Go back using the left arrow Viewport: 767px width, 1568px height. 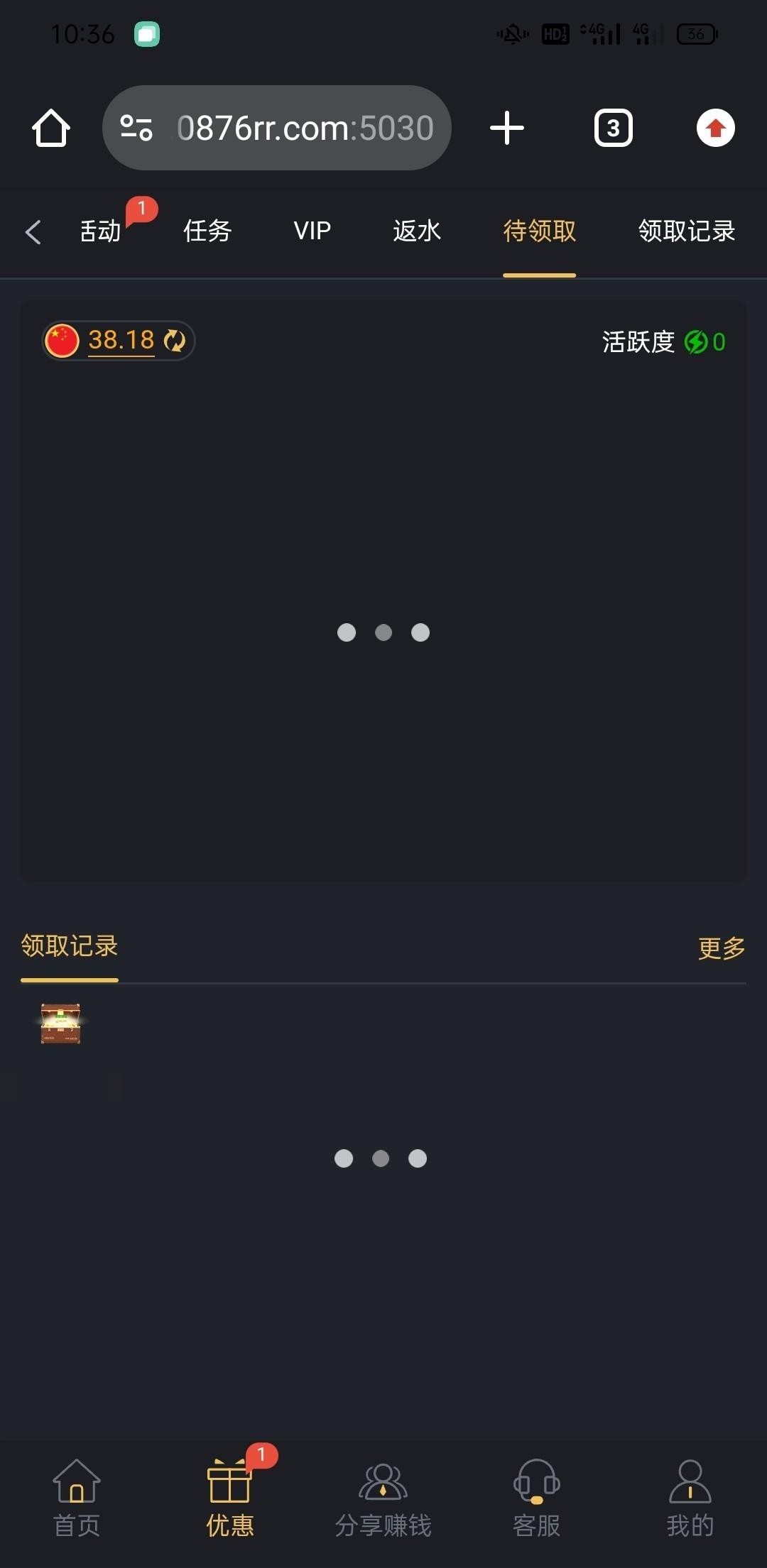tap(33, 231)
